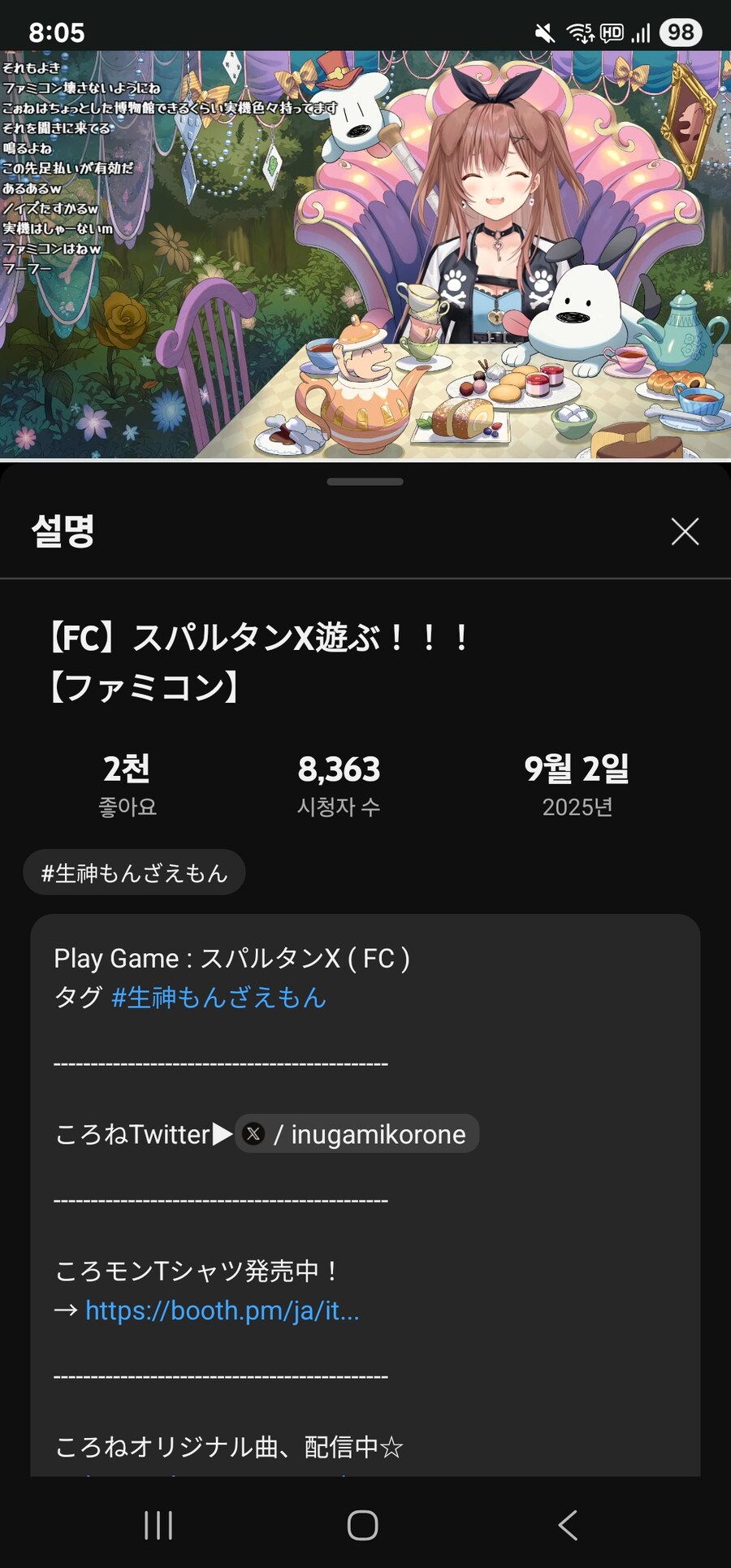Close the 설명 description panel
This screenshot has height=1568, width=731.
click(x=685, y=532)
